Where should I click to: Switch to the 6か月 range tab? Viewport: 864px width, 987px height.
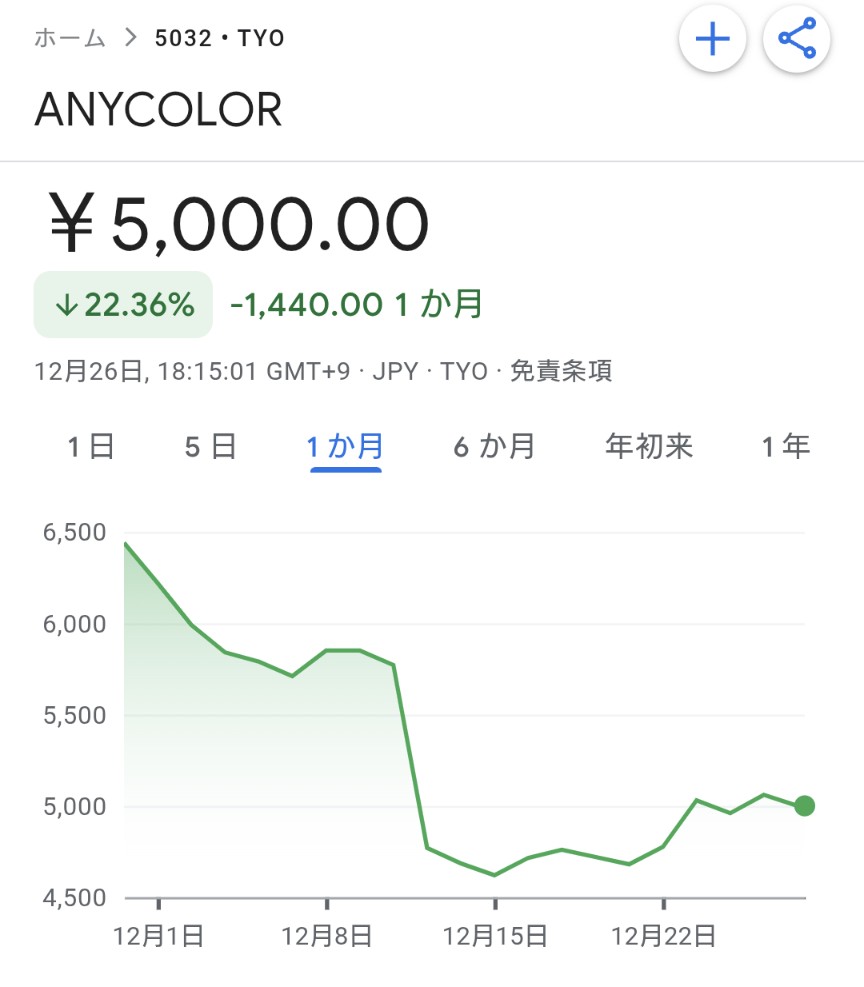tap(494, 446)
